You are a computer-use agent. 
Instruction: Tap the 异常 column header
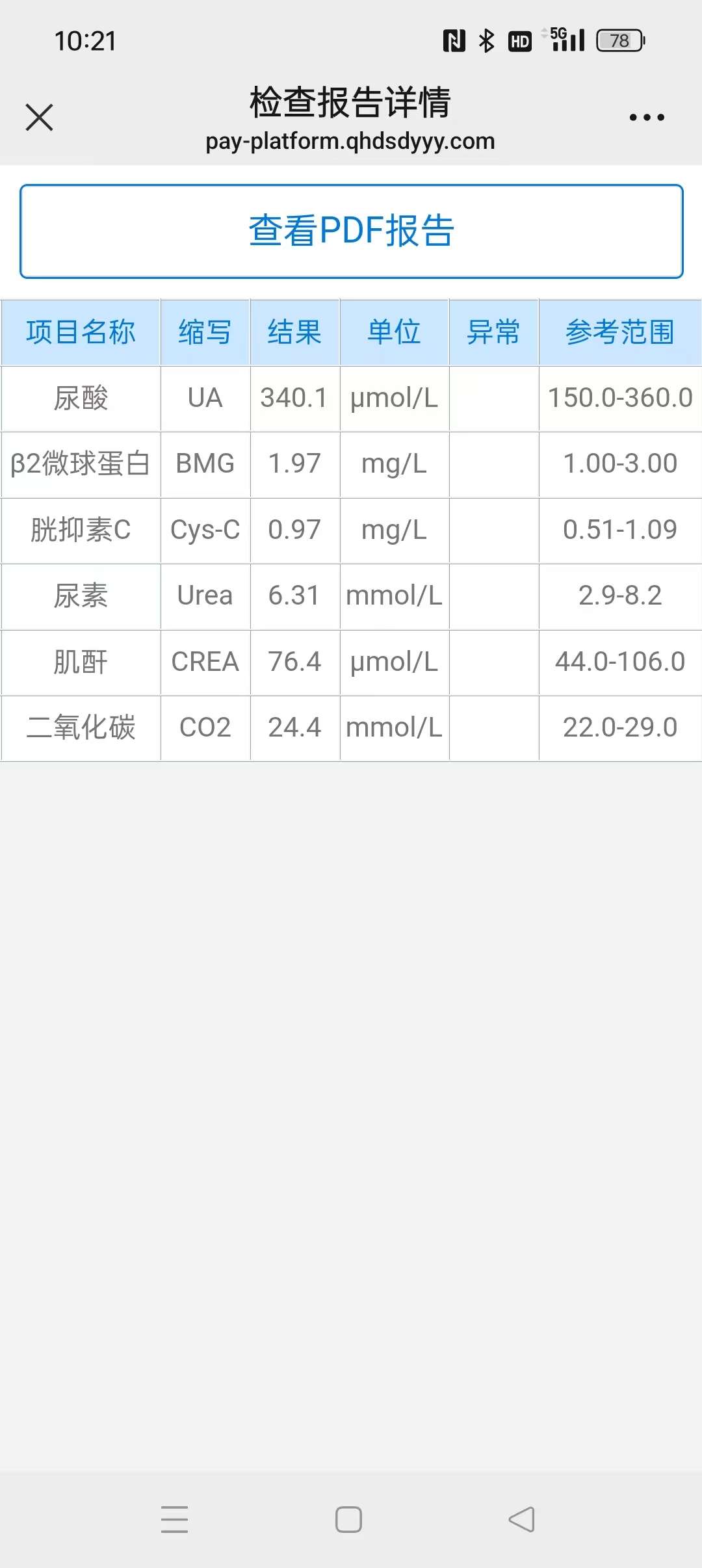pos(493,332)
